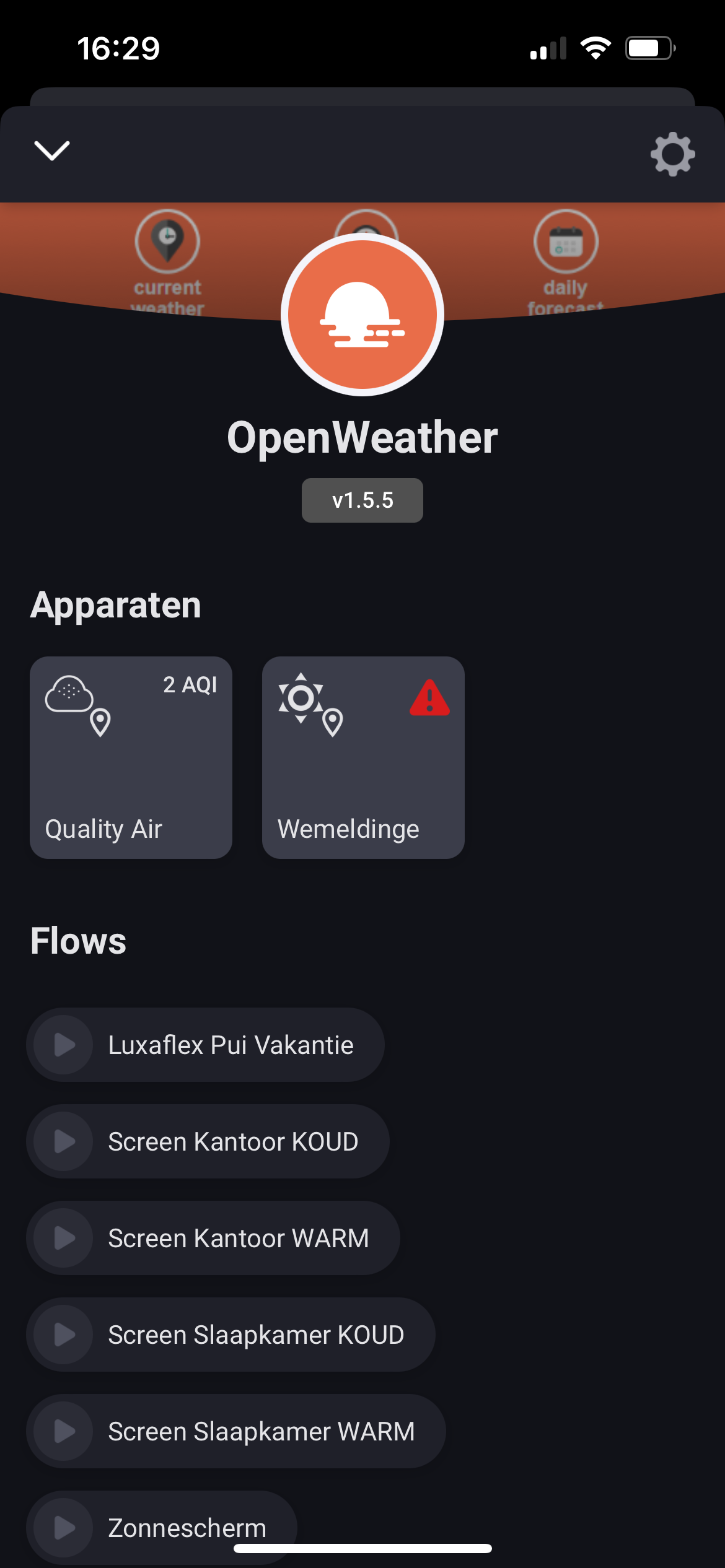Run the Screen Slaapkamer KOUD flow

click(x=64, y=1335)
